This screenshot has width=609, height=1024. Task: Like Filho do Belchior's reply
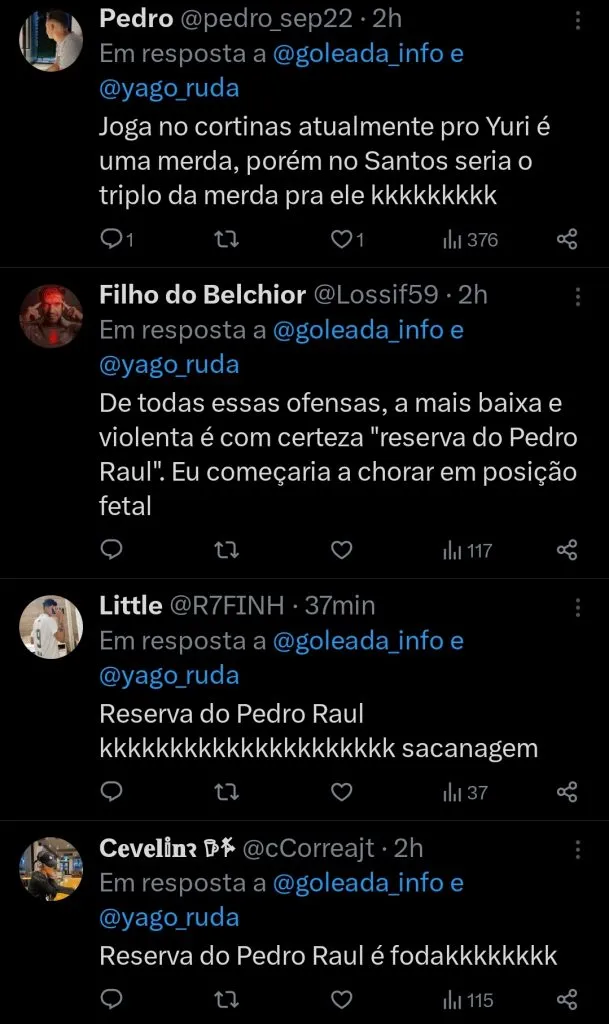pyautogui.click(x=342, y=550)
